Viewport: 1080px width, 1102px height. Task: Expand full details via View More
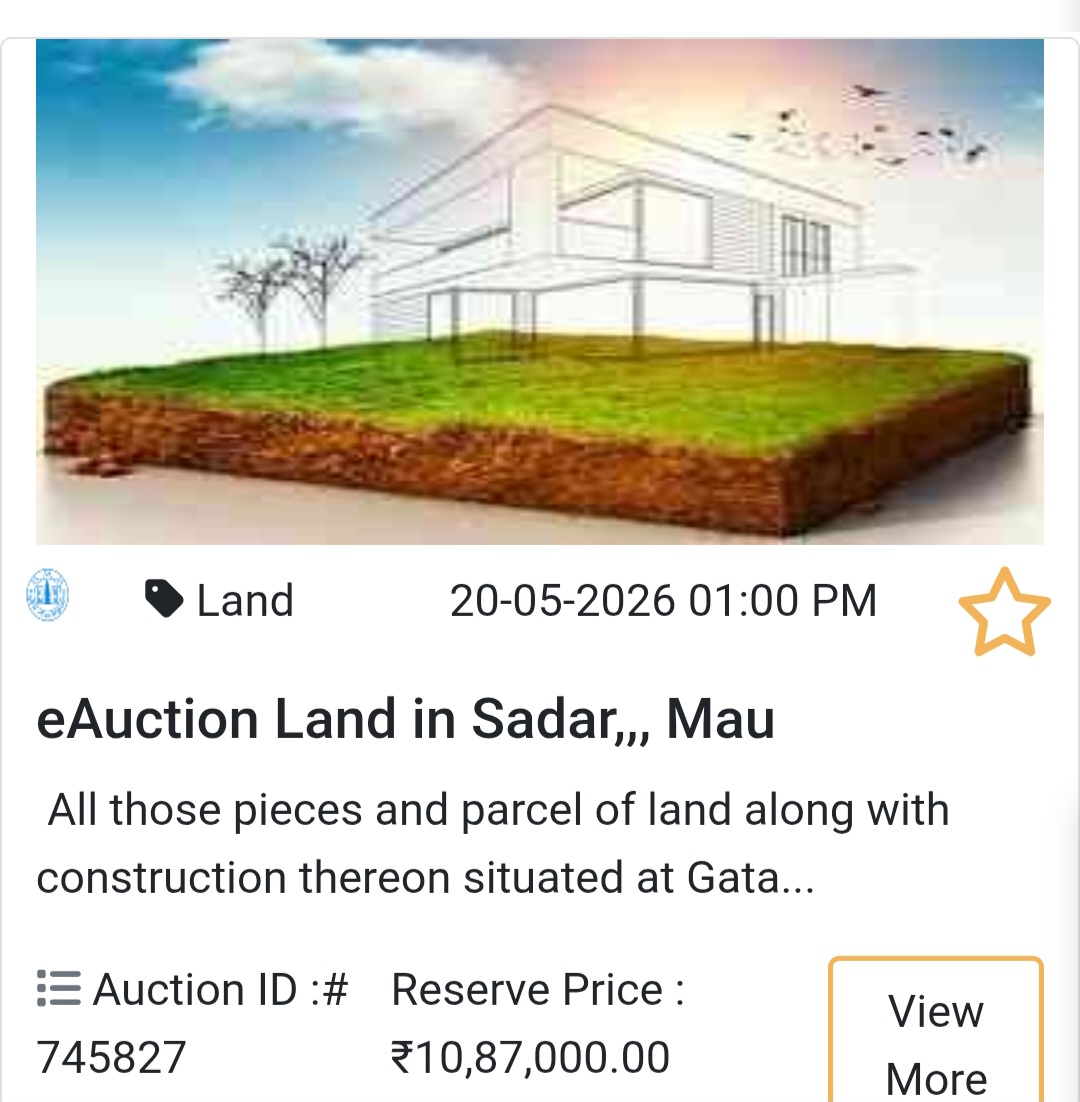[x=934, y=1040]
